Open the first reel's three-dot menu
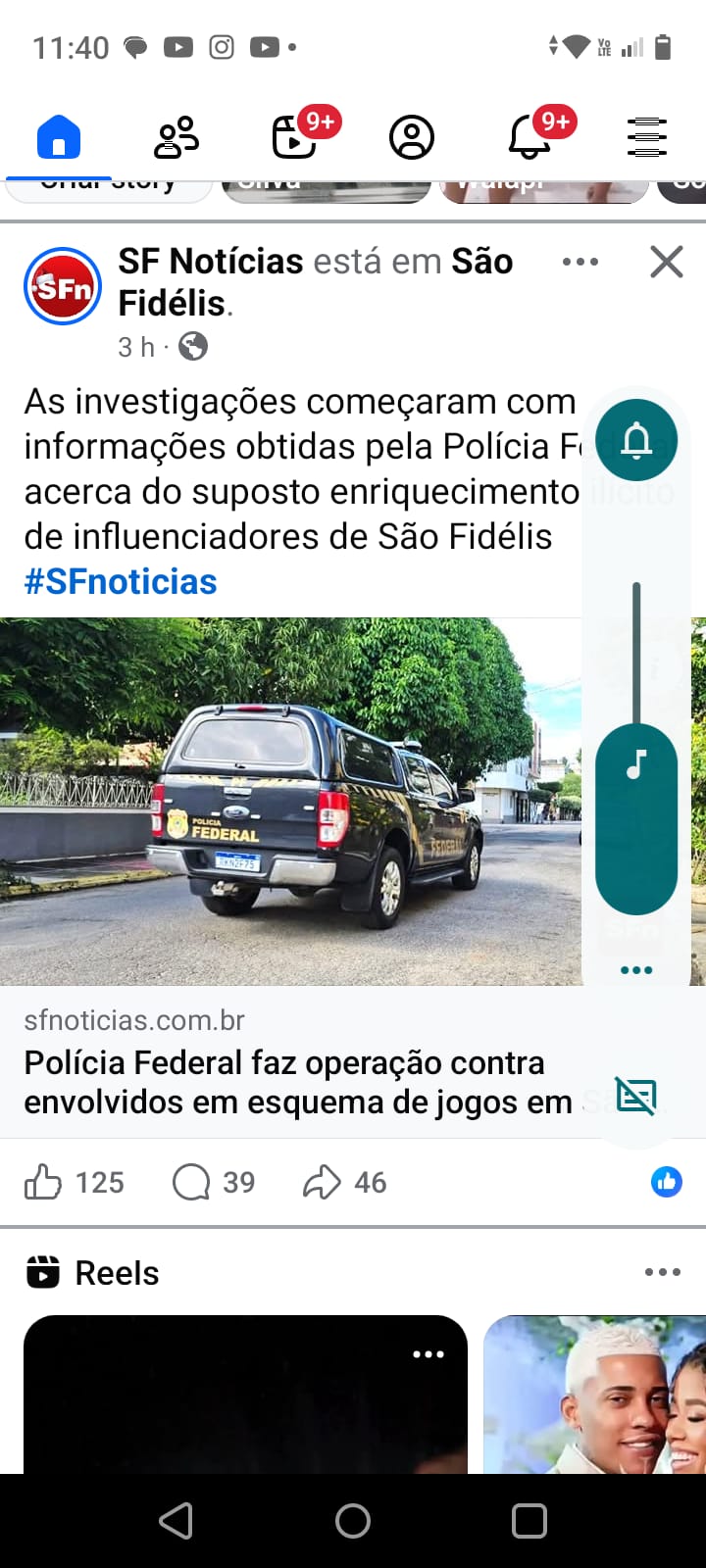The height and width of the screenshot is (1568, 706). coord(429,1354)
